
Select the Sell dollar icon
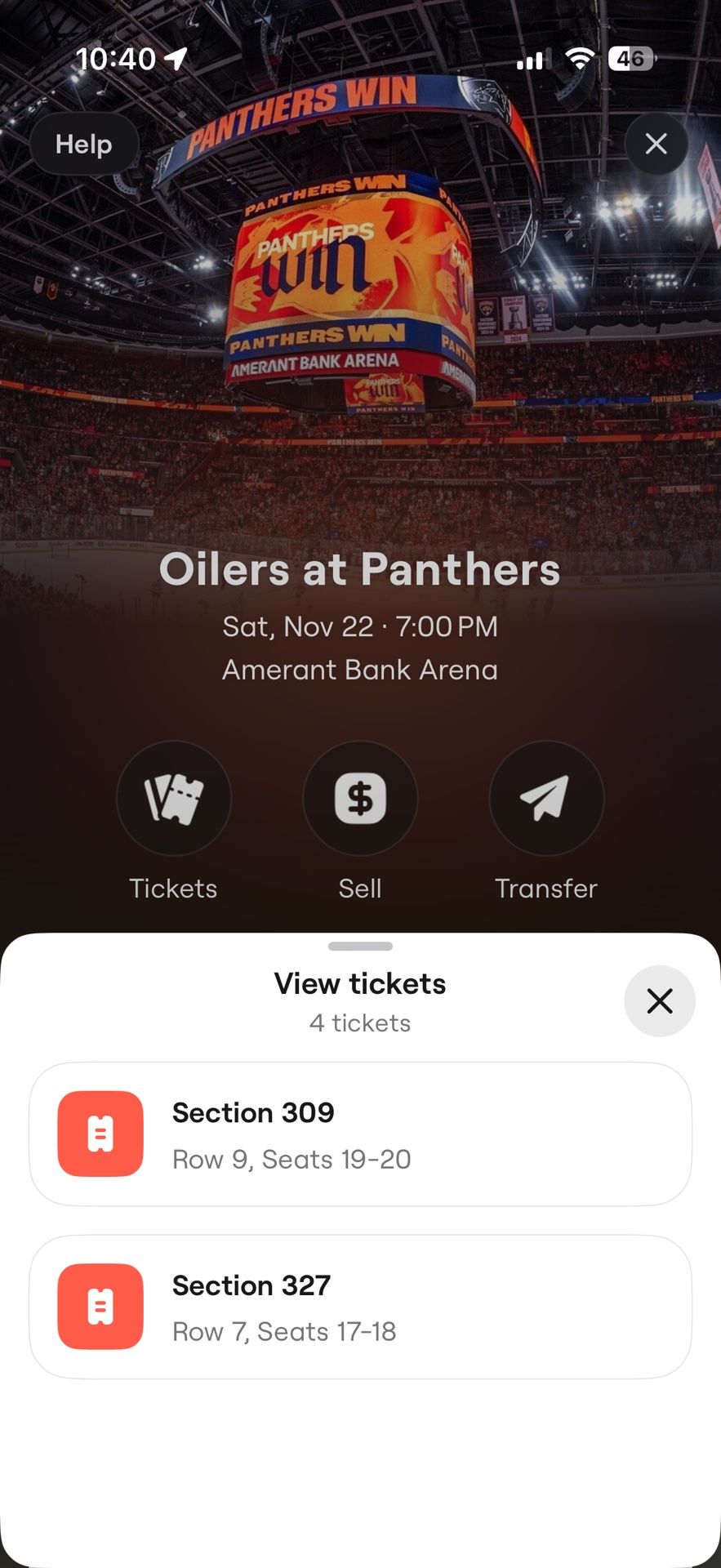(x=360, y=798)
